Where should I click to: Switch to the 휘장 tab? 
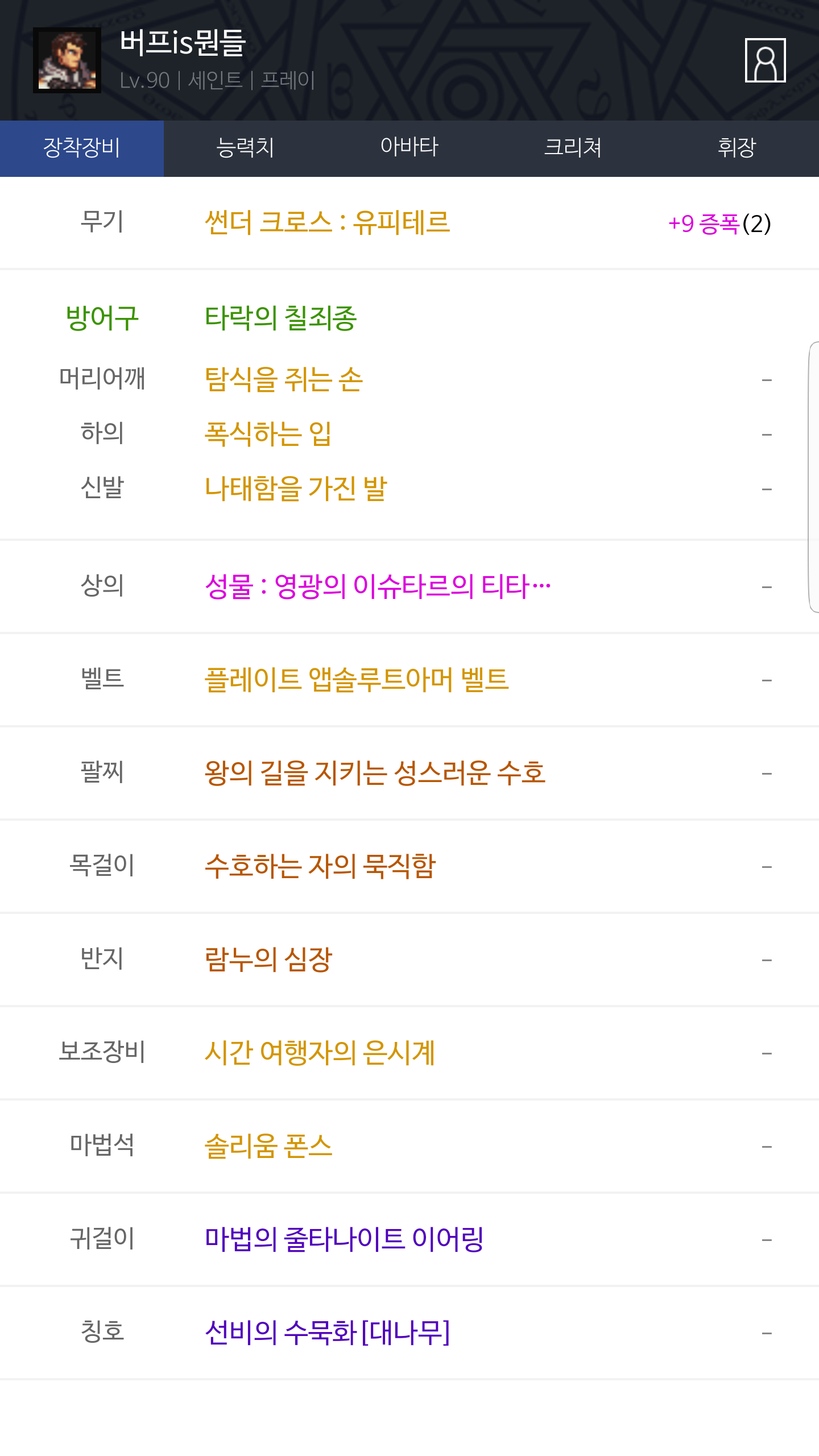point(737,148)
